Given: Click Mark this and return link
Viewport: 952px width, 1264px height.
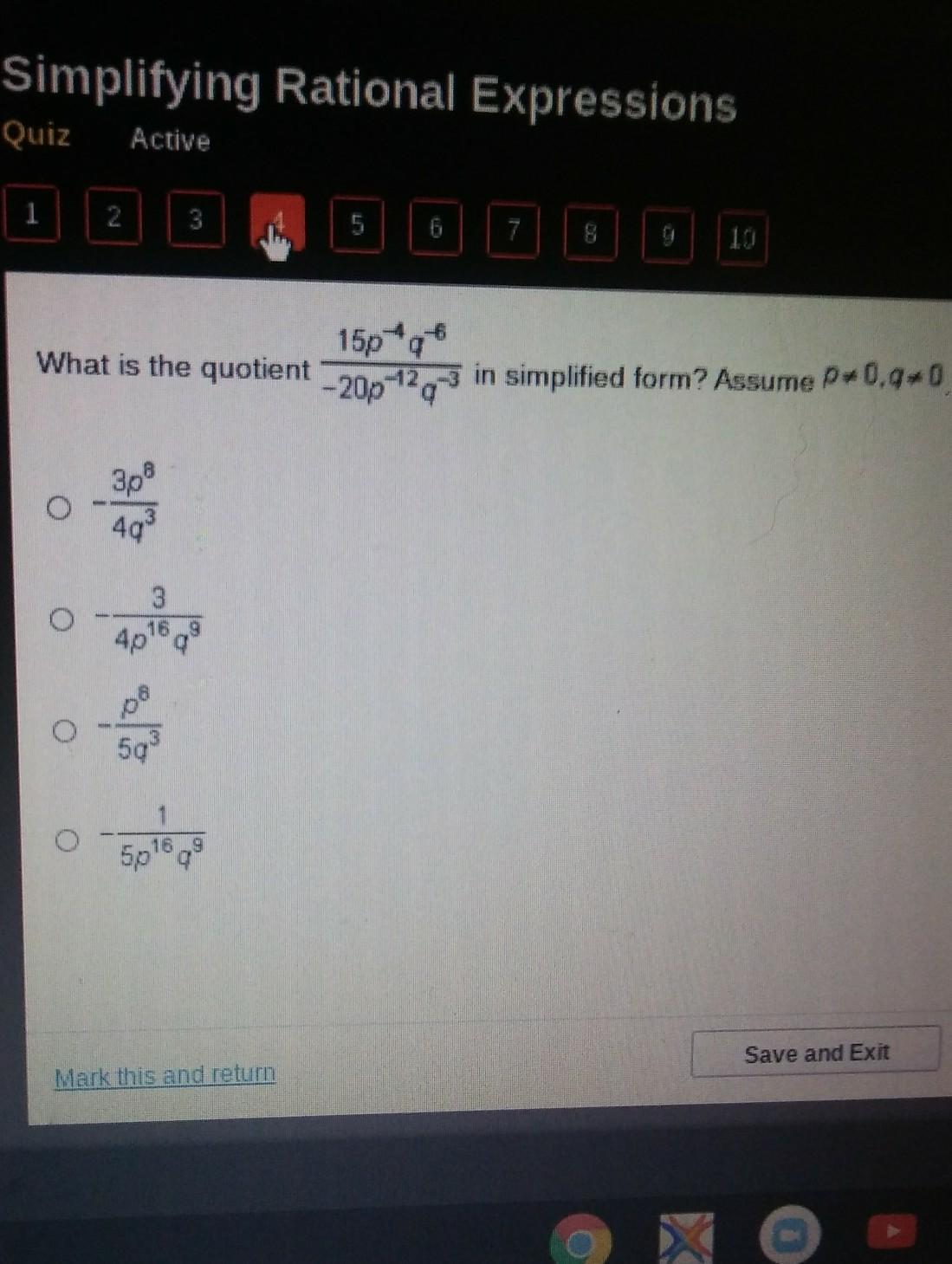Looking at the screenshot, I should tap(165, 1075).
